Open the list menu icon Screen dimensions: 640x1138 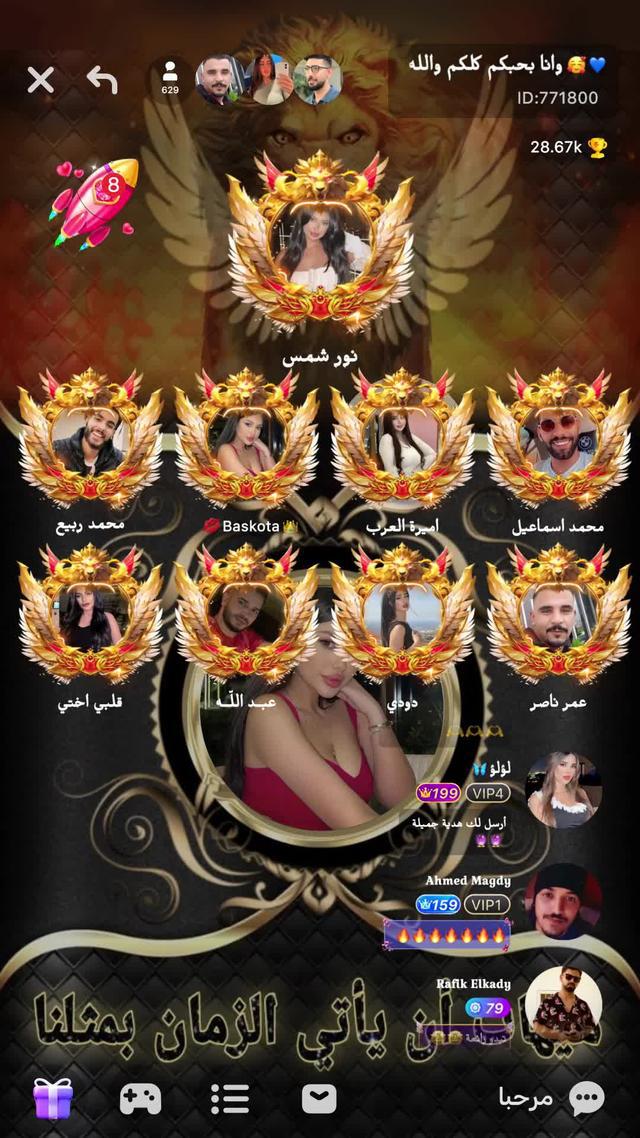(230, 1098)
